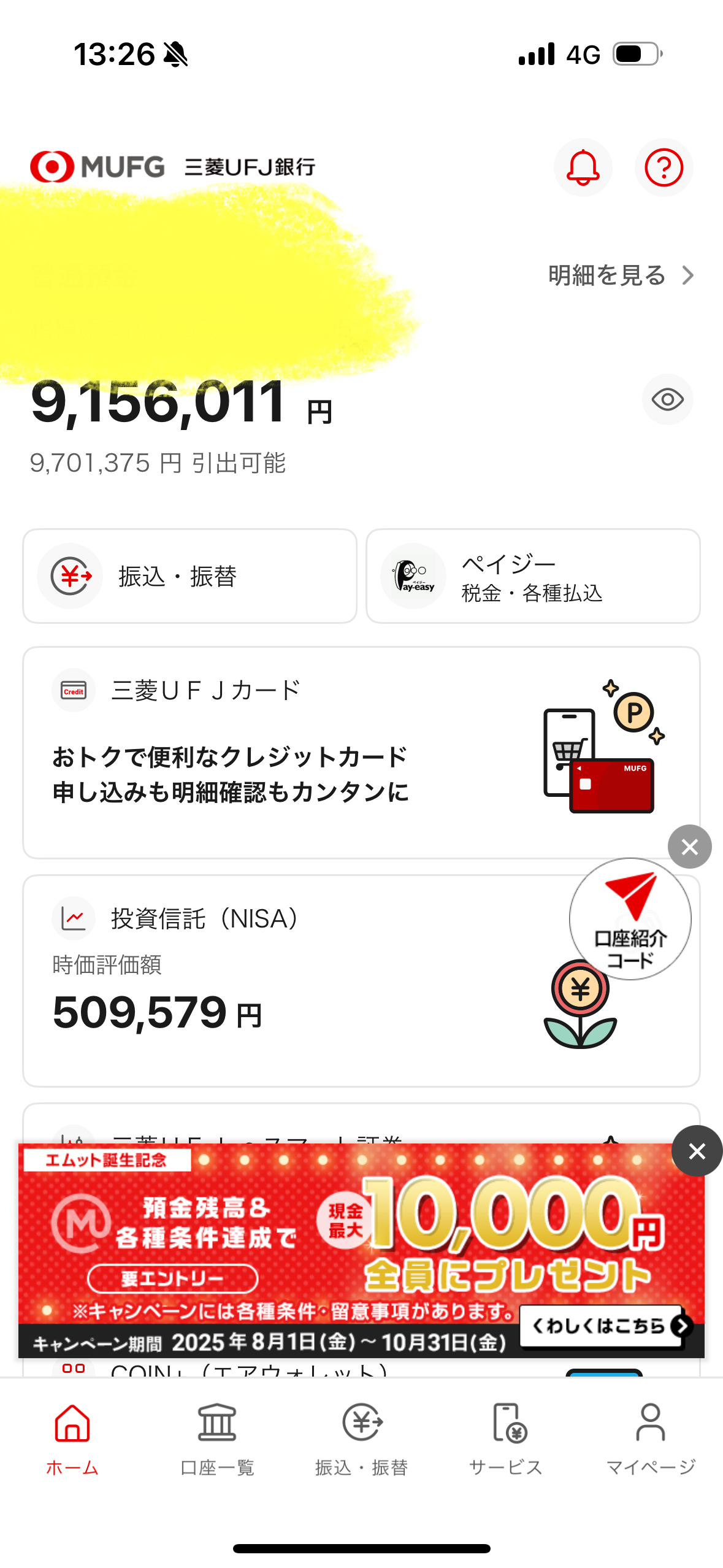The image size is (723, 1568).
Task: Dismiss the 口座紹介コード floating bubble
Action: (x=689, y=847)
